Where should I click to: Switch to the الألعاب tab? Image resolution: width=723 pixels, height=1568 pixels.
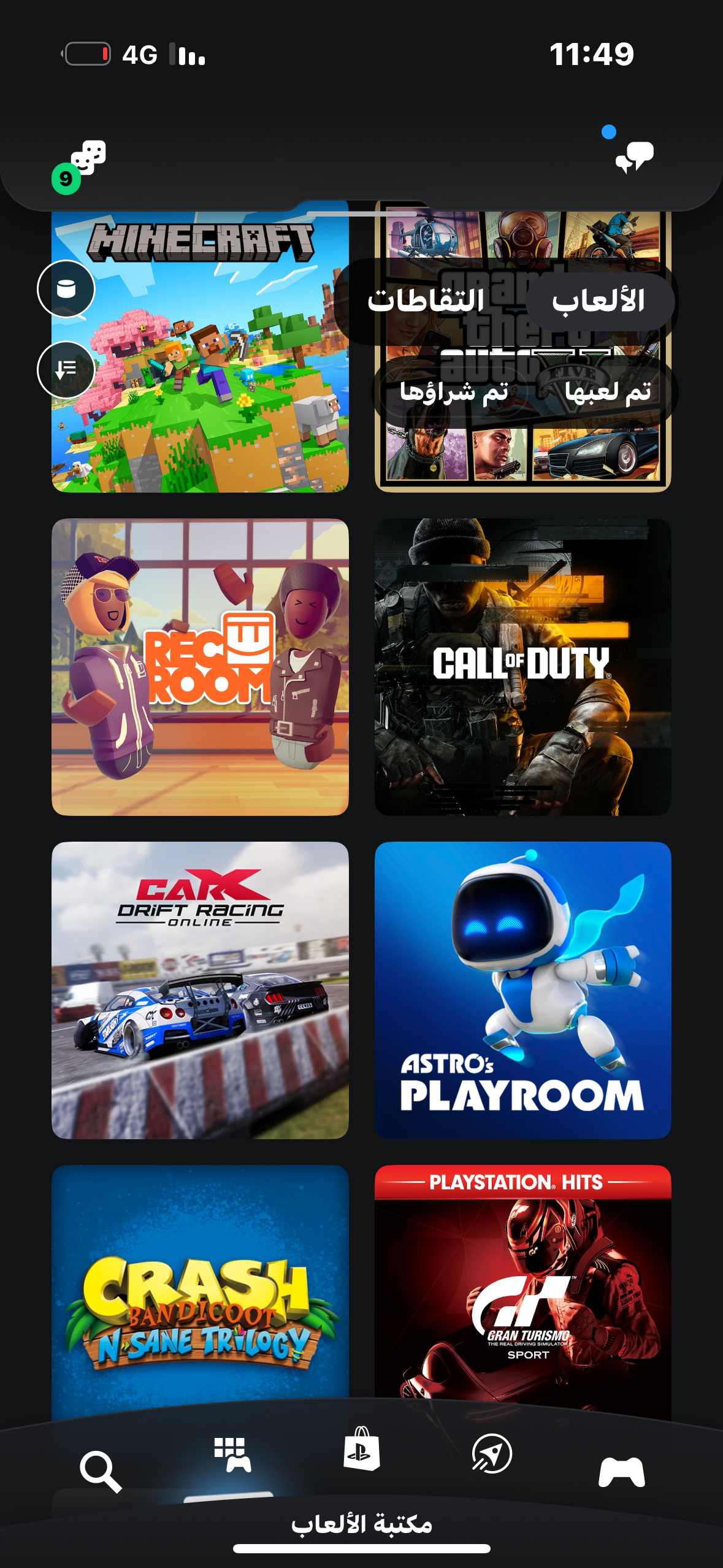[x=599, y=301]
